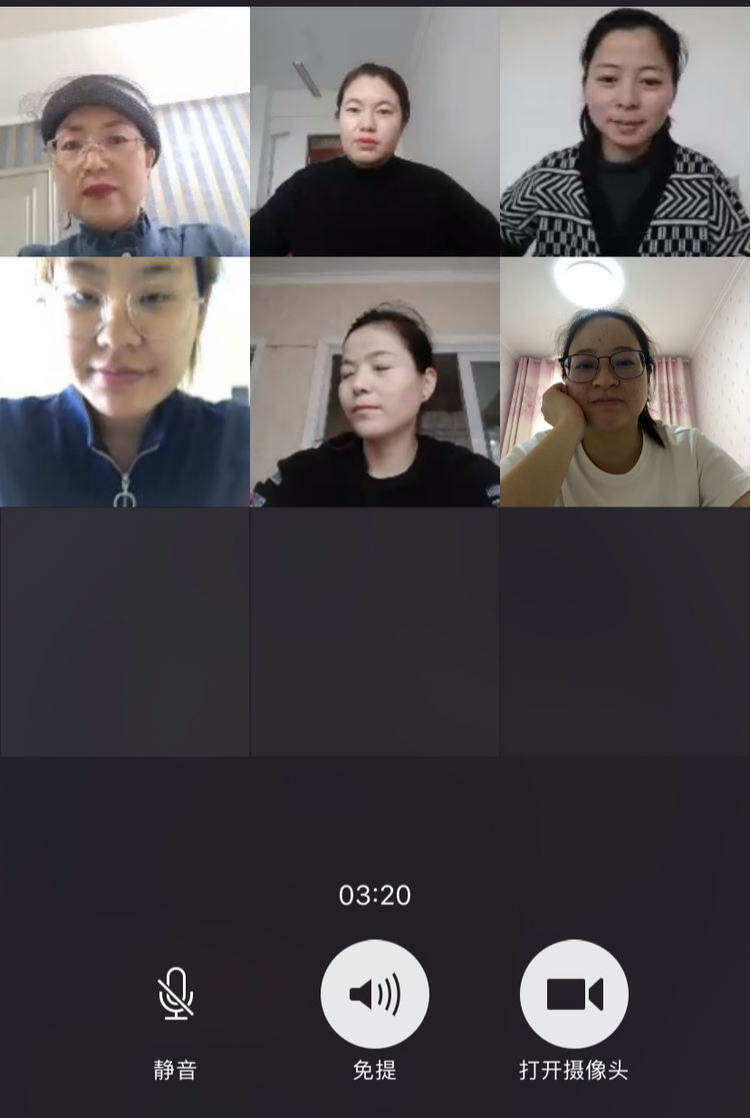Toggle the 静音 microphone mute button

click(x=176, y=994)
